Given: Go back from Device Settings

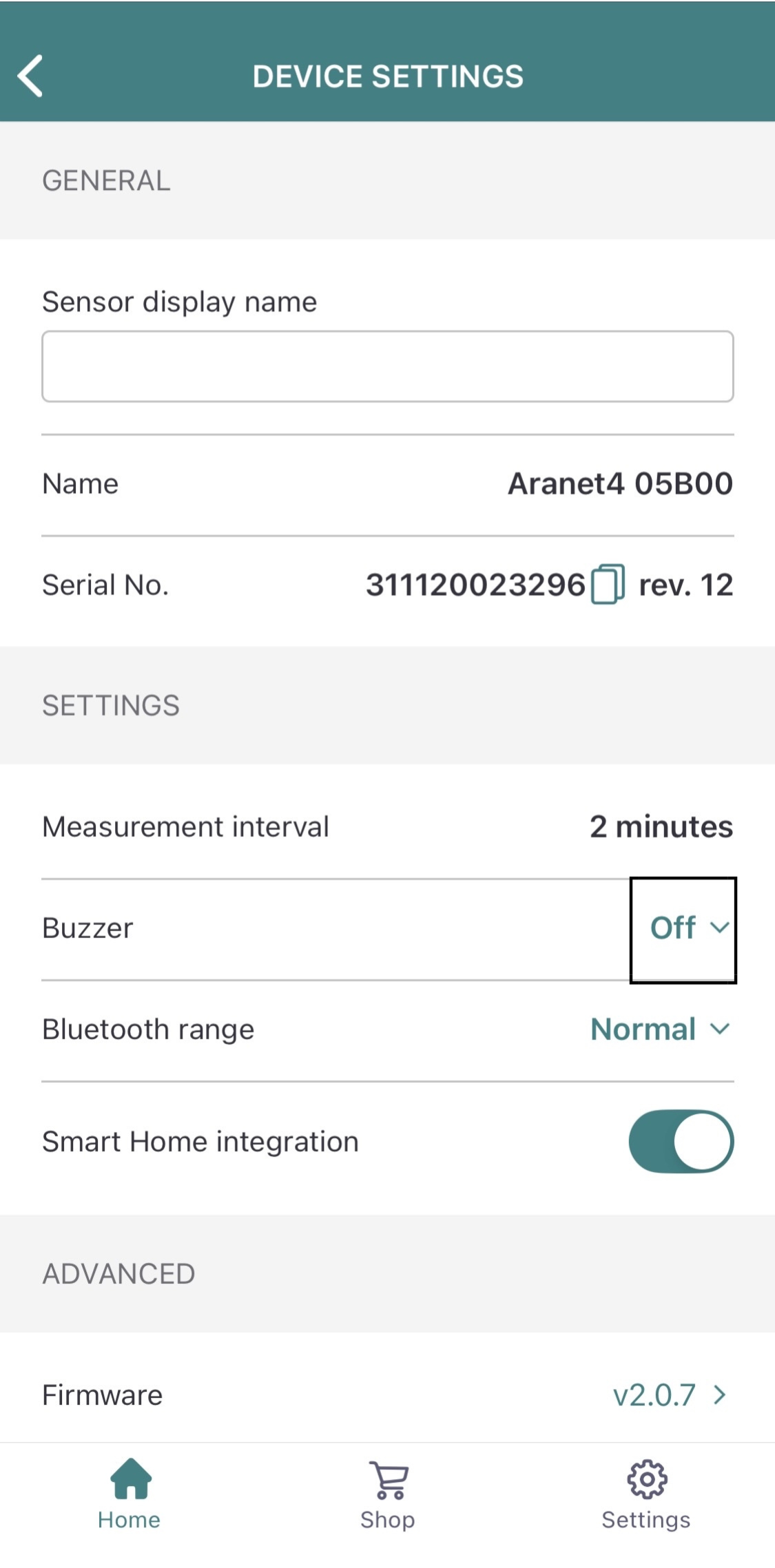Looking at the screenshot, I should point(30,76).
